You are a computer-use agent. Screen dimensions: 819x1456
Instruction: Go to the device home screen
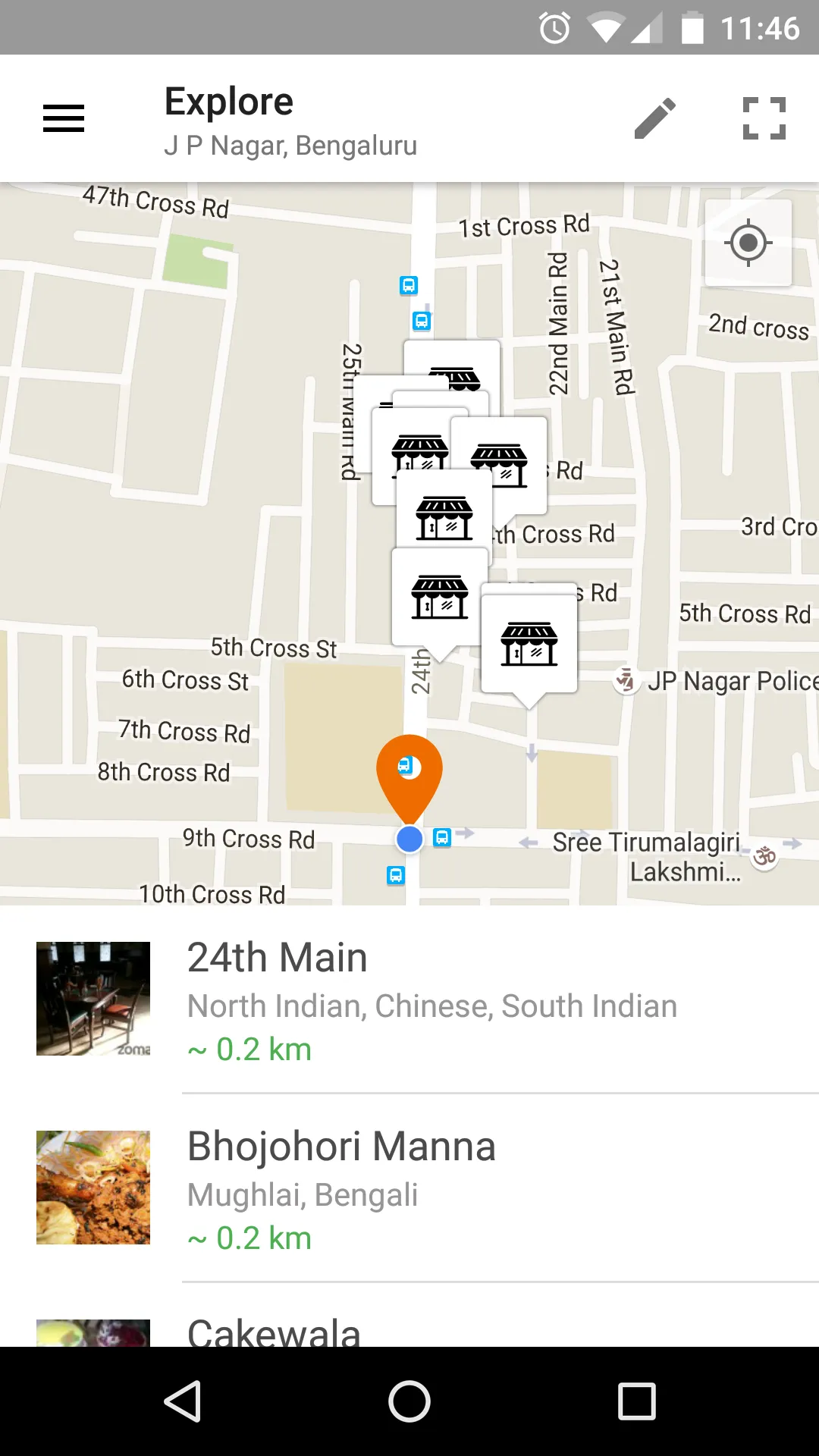[409, 1401]
